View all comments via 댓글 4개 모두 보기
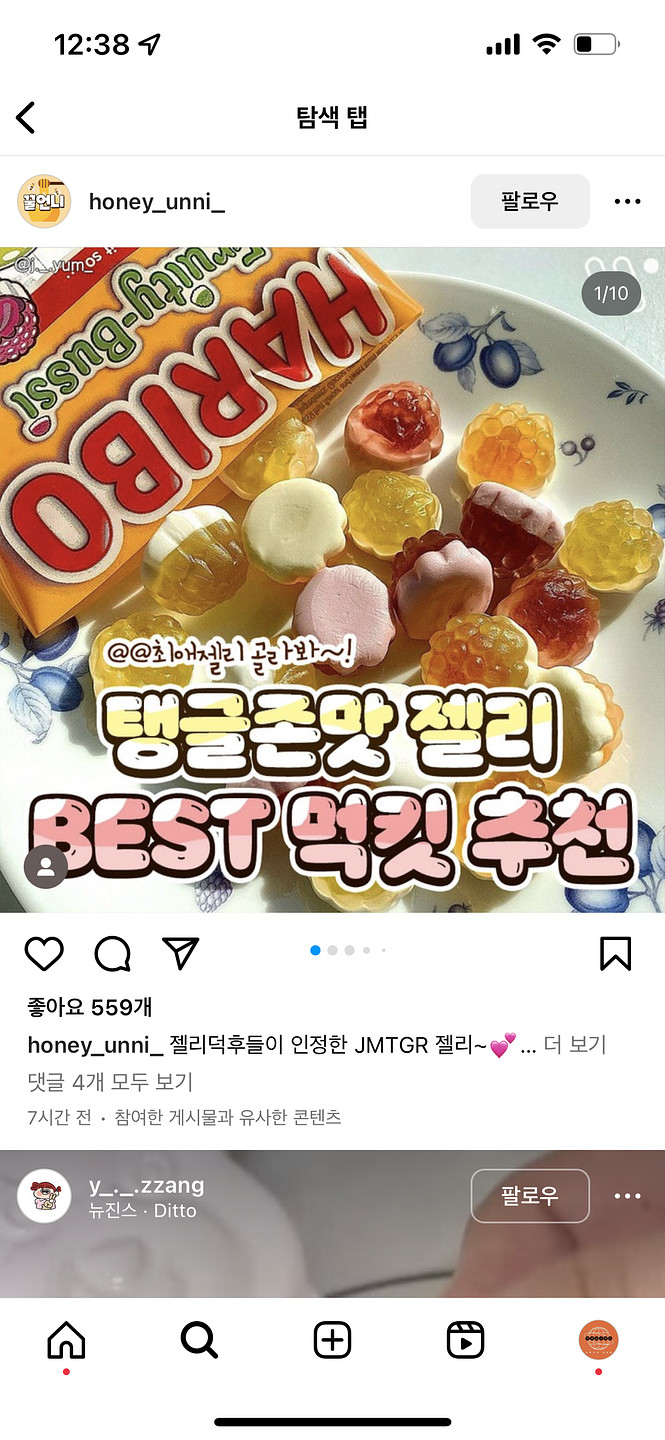This screenshot has height=1440, width=665. (110, 1081)
